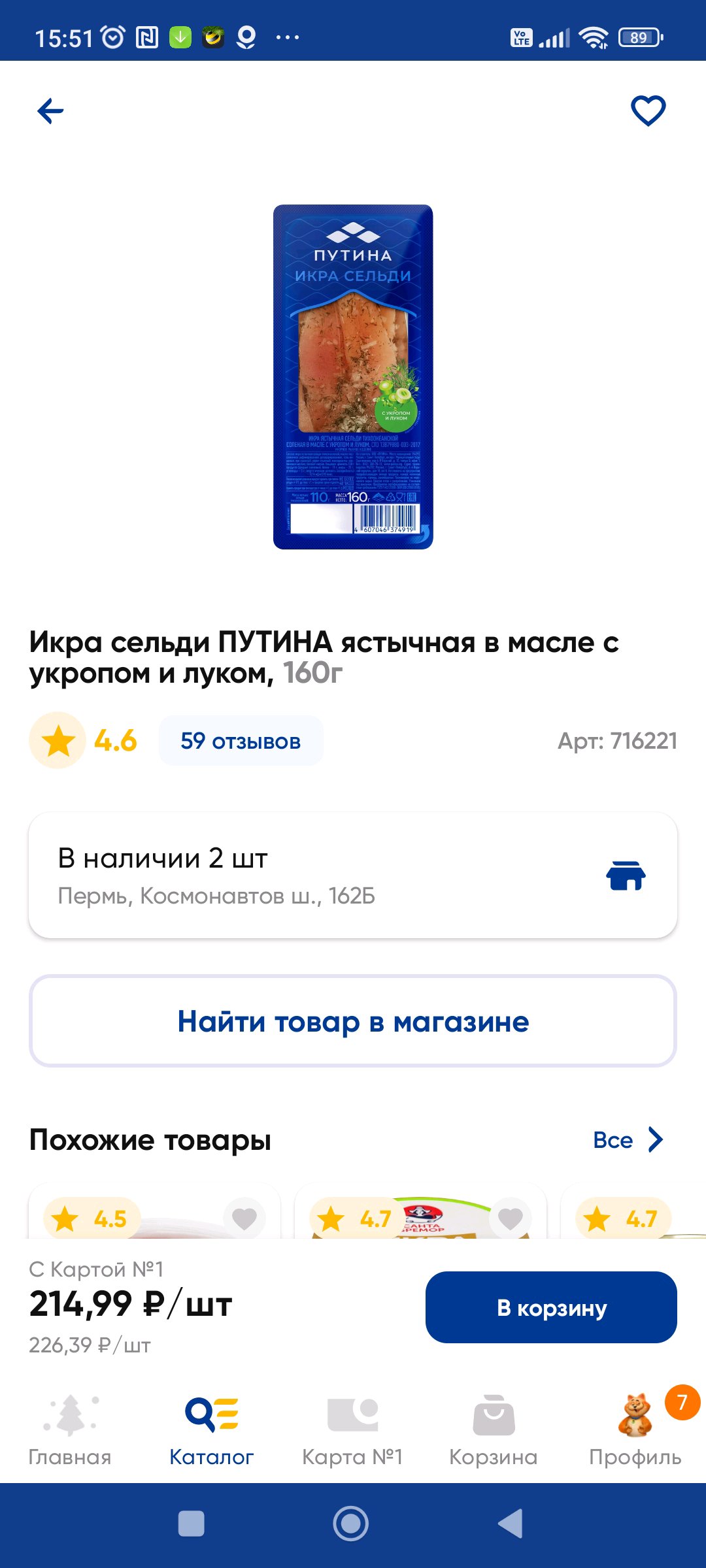This screenshot has width=706, height=1568.
Task: Switch to the Главная tab
Action: point(70,1431)
